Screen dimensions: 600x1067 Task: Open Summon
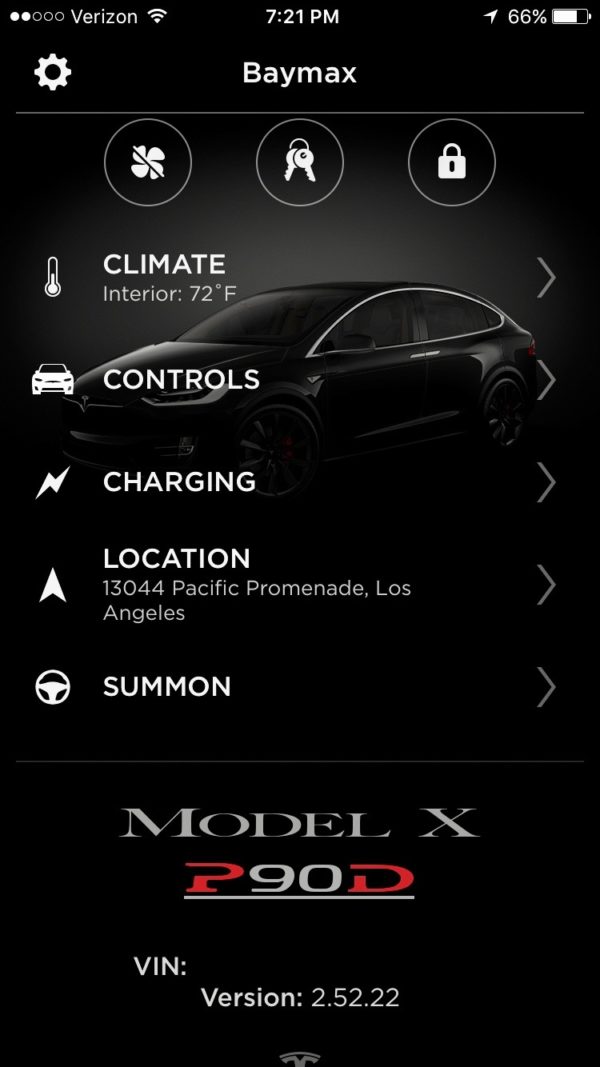pos(299,687)
